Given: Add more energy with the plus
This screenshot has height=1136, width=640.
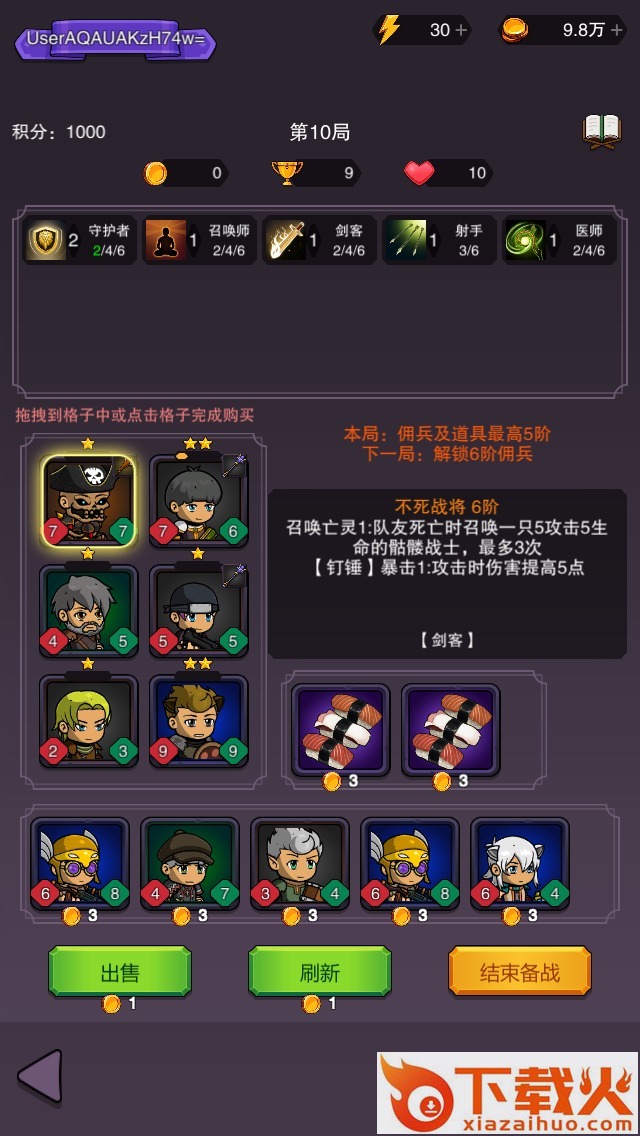Looking at the screenshot, I should [461, 30].
